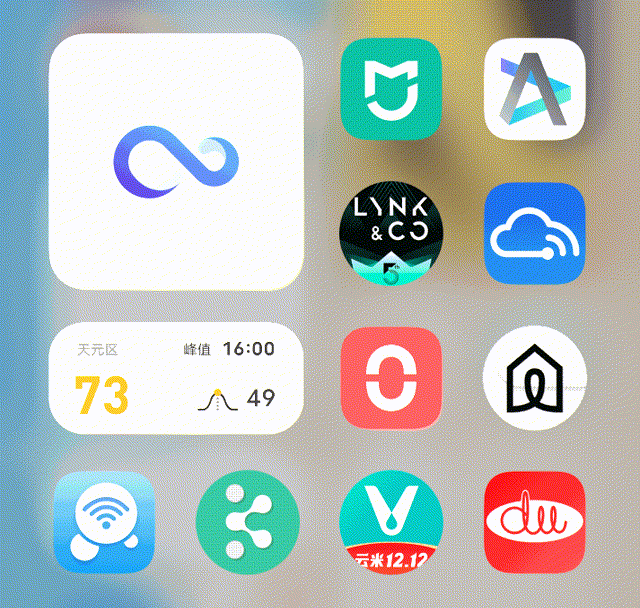Launch the green share-nodes app

248,521
